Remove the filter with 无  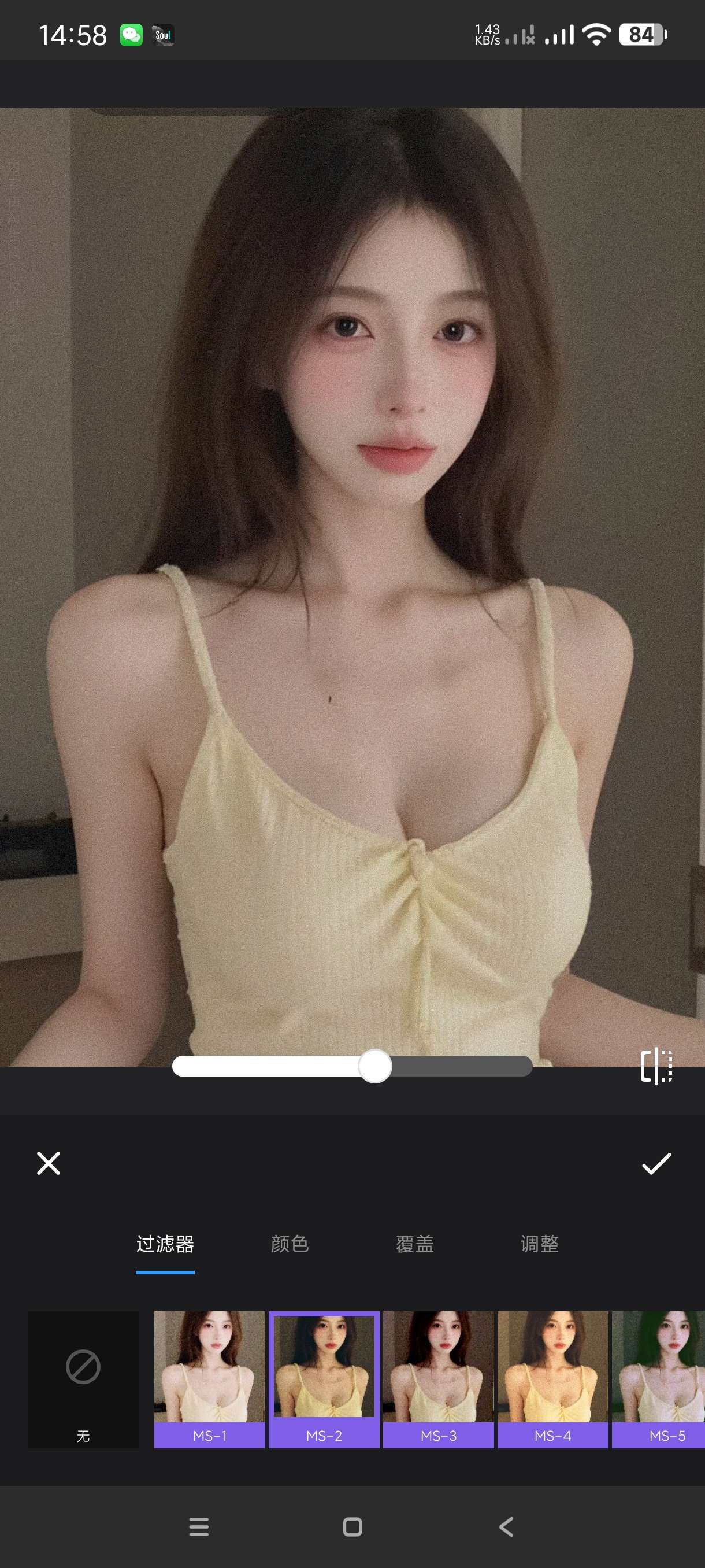tap(83, 1379)
